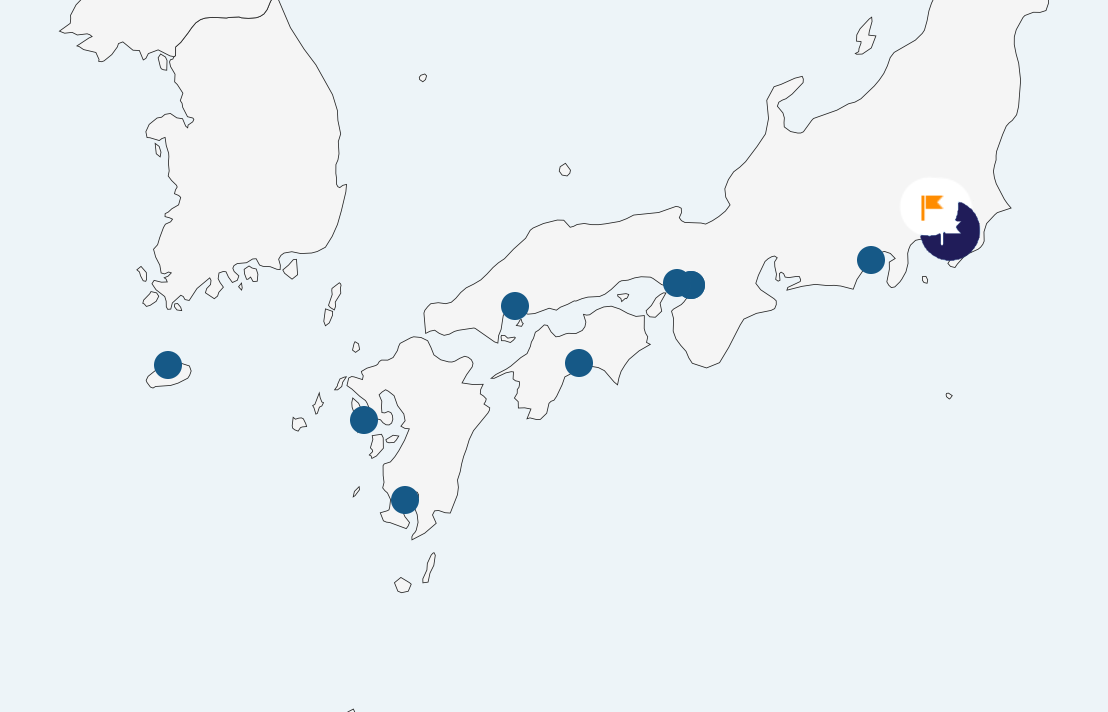Tap the orange flag marker near Tokyo

[x=933, y=207]
